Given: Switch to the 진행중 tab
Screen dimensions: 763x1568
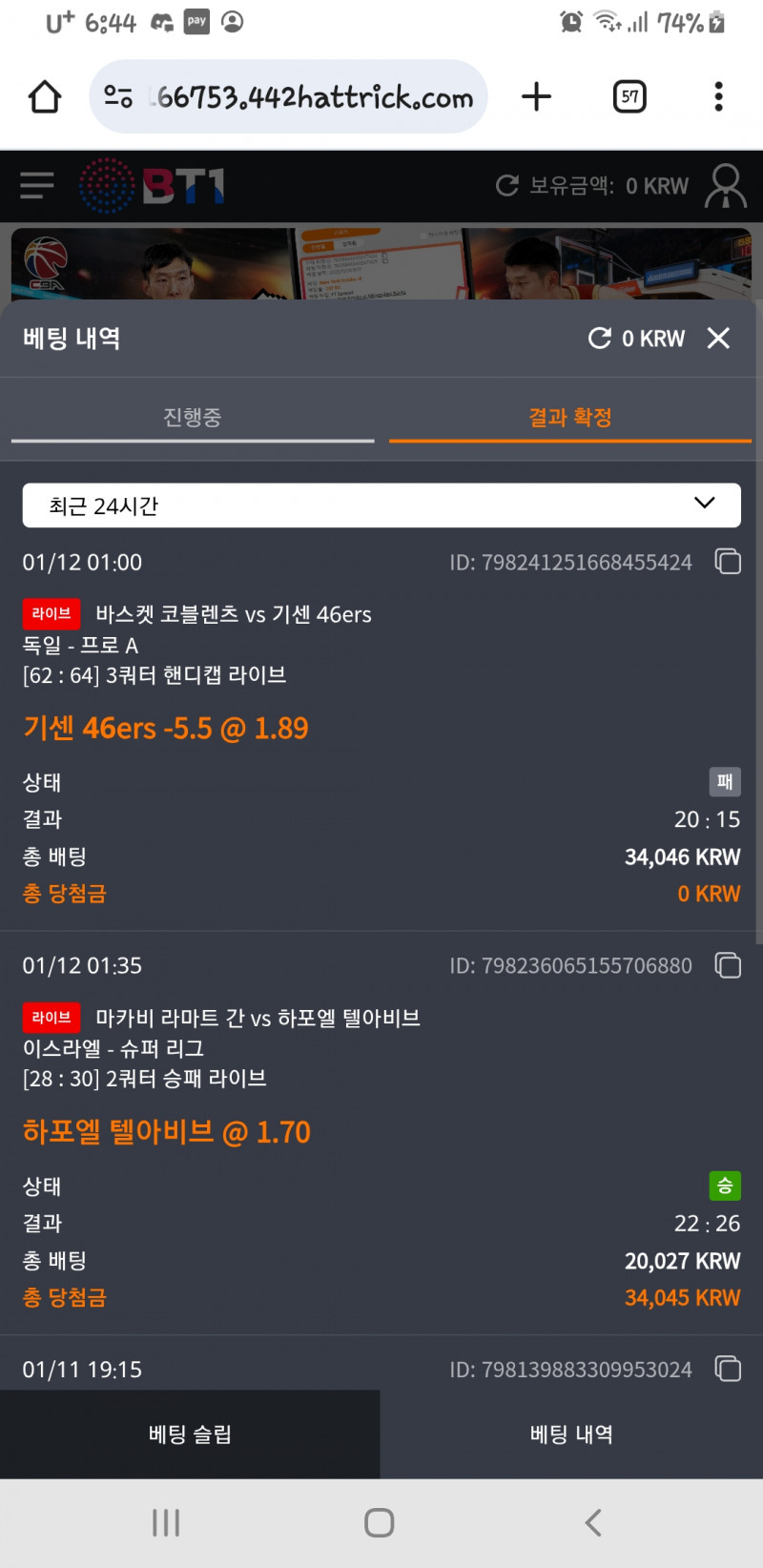Looking at the screenshot, I should coord(193,418).
